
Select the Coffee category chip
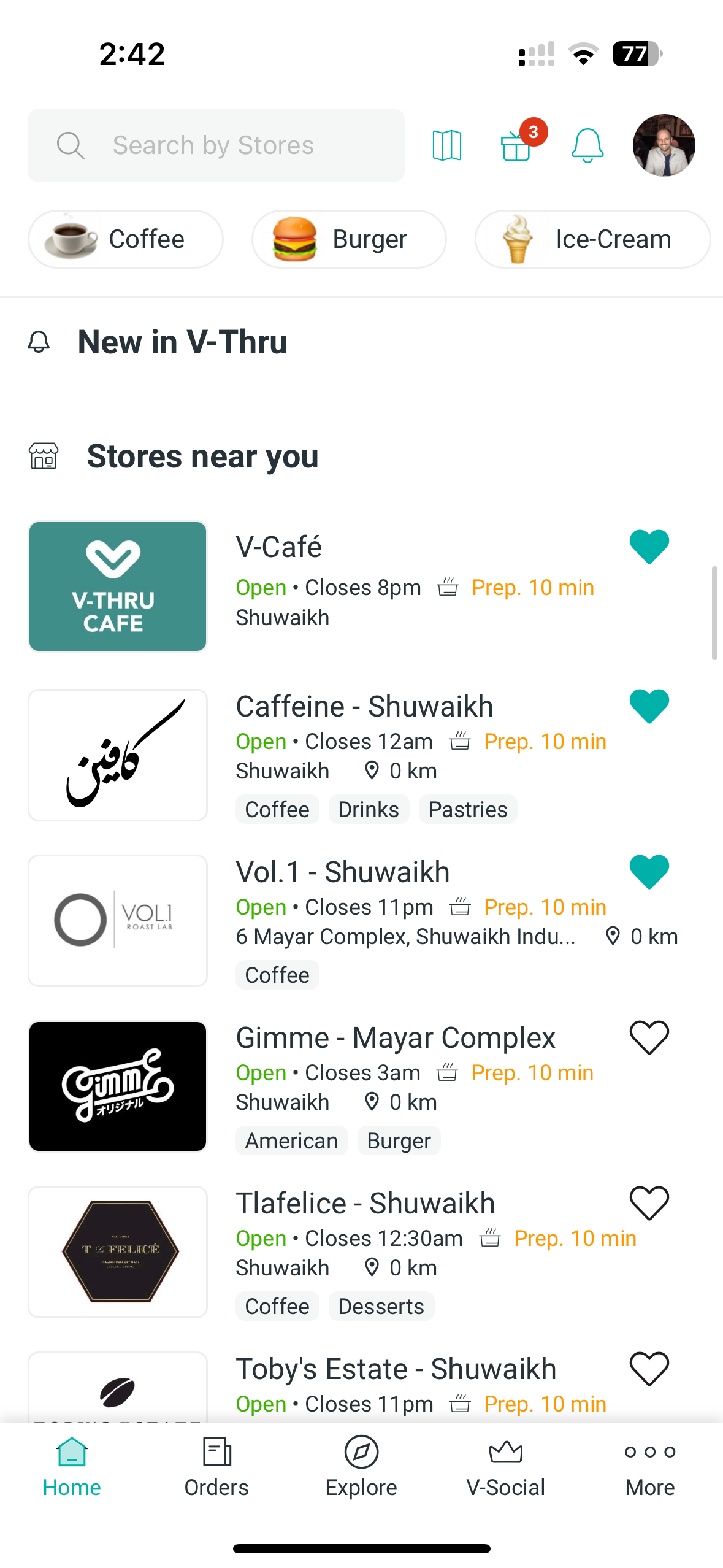[126, 239]
